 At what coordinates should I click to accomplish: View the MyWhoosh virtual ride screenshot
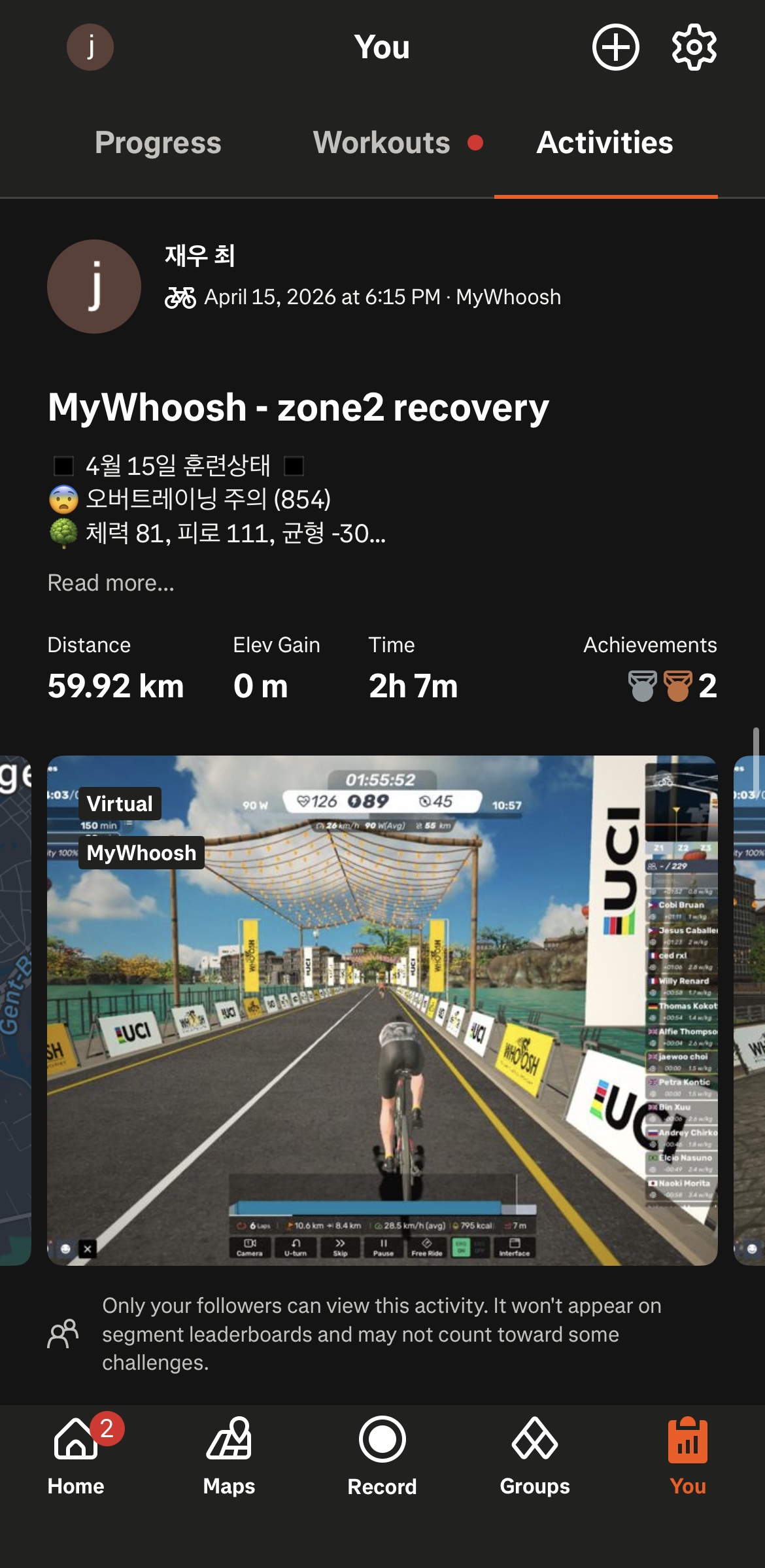(382, 1011)
